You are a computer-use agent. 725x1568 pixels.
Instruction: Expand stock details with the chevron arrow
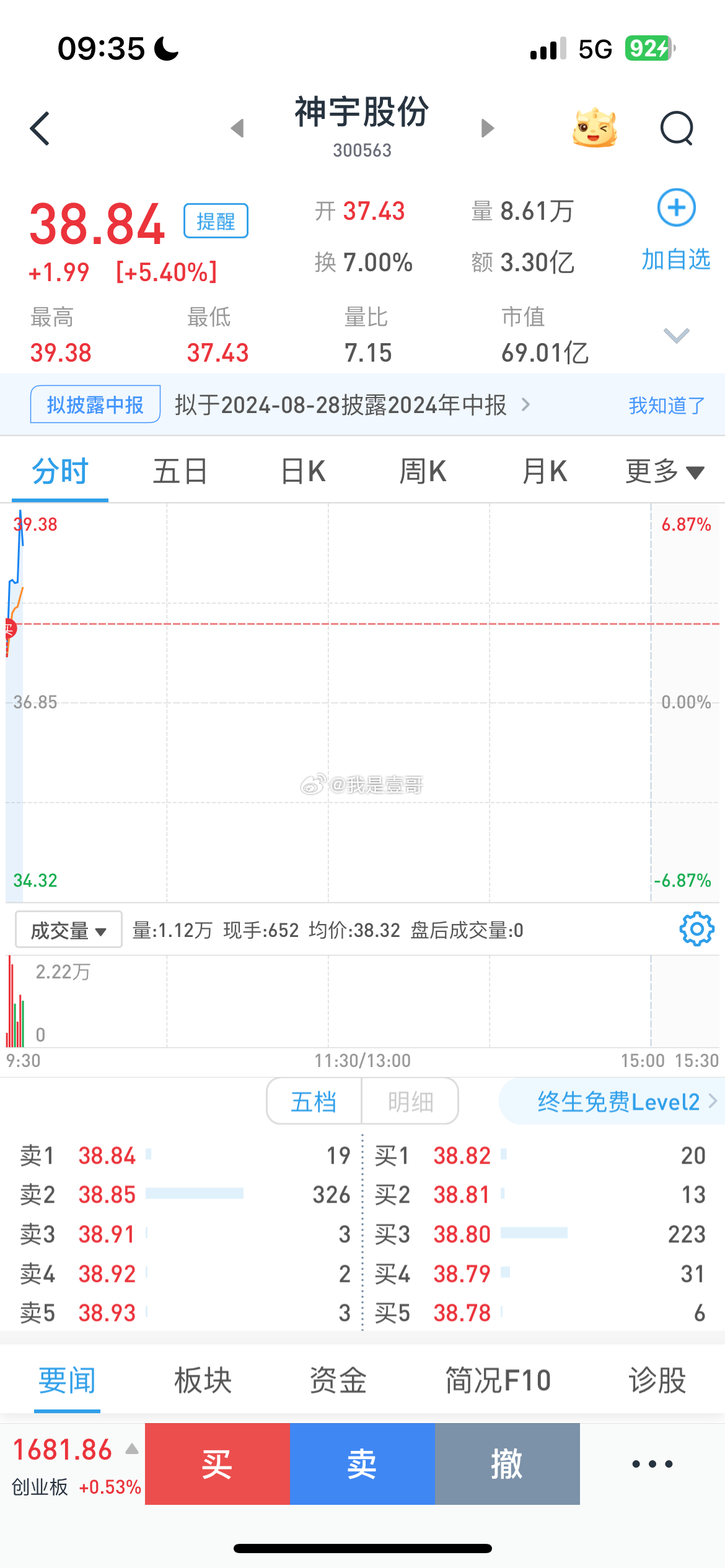[676, 336]
